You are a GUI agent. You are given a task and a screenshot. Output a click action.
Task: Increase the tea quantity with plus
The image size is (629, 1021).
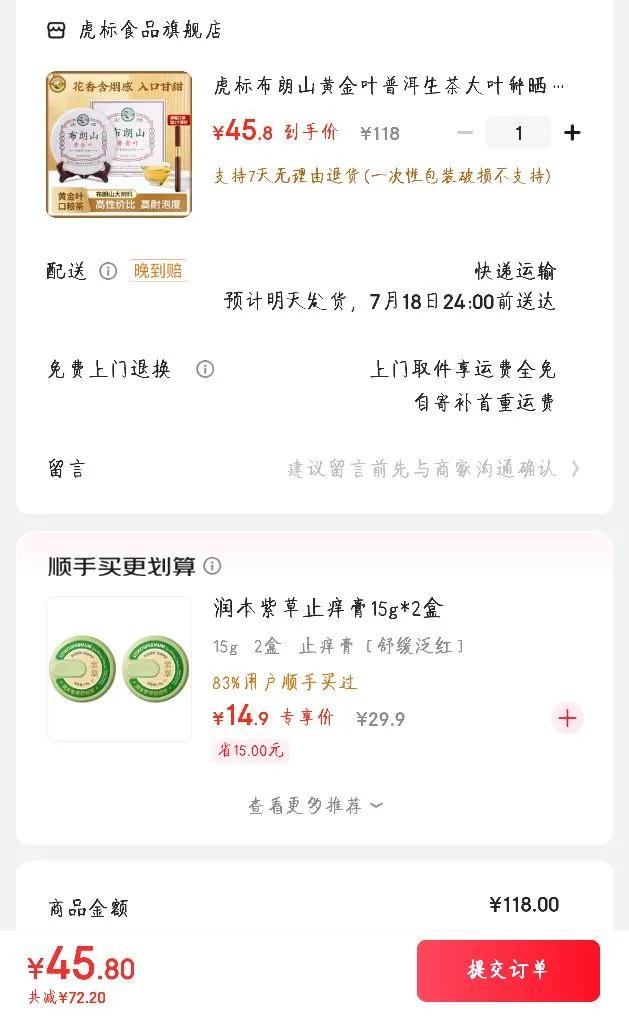coord(572,133)
